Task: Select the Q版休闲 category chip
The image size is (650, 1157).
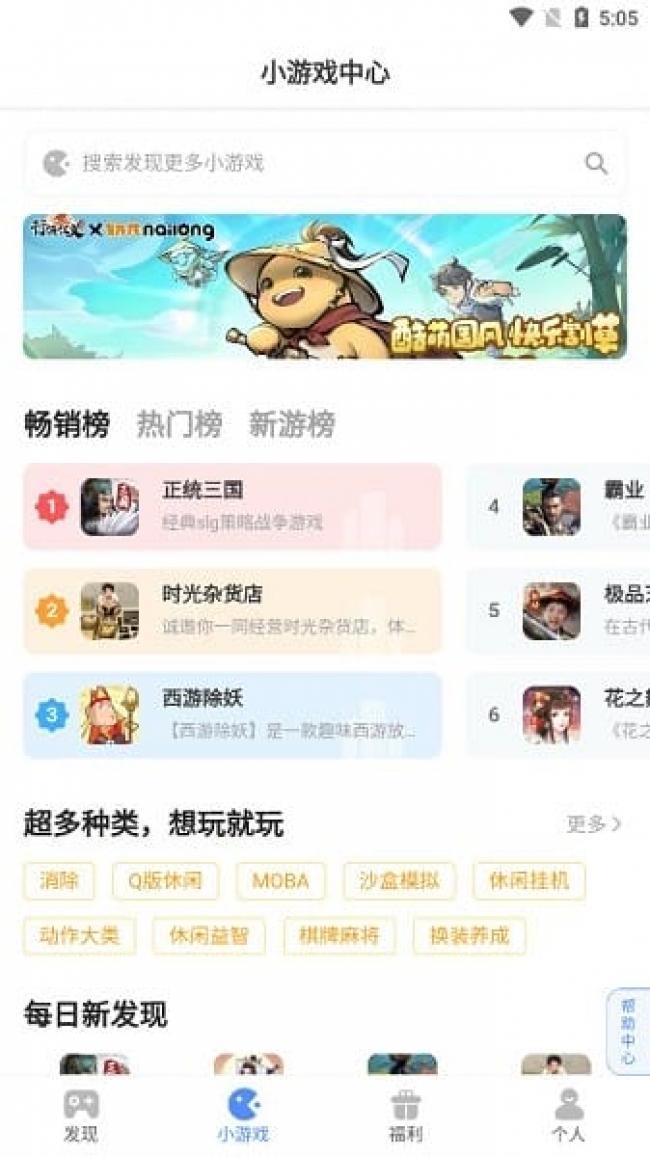Action: [x=165, y=881]
